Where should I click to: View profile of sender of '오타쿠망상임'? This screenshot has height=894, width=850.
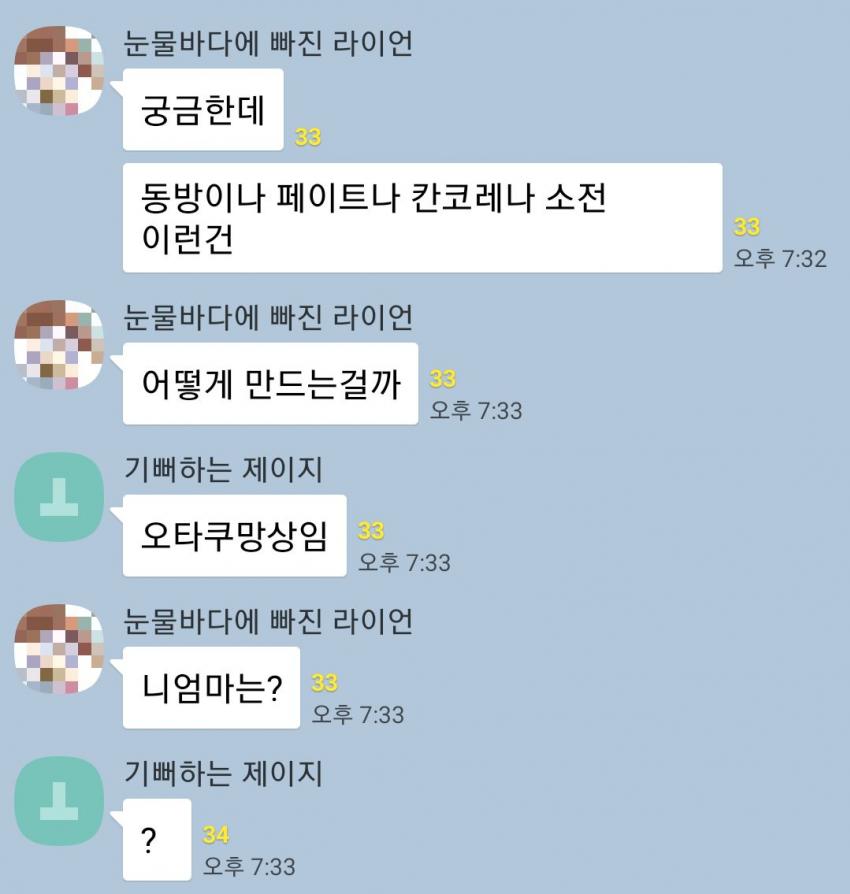point(59,497)
